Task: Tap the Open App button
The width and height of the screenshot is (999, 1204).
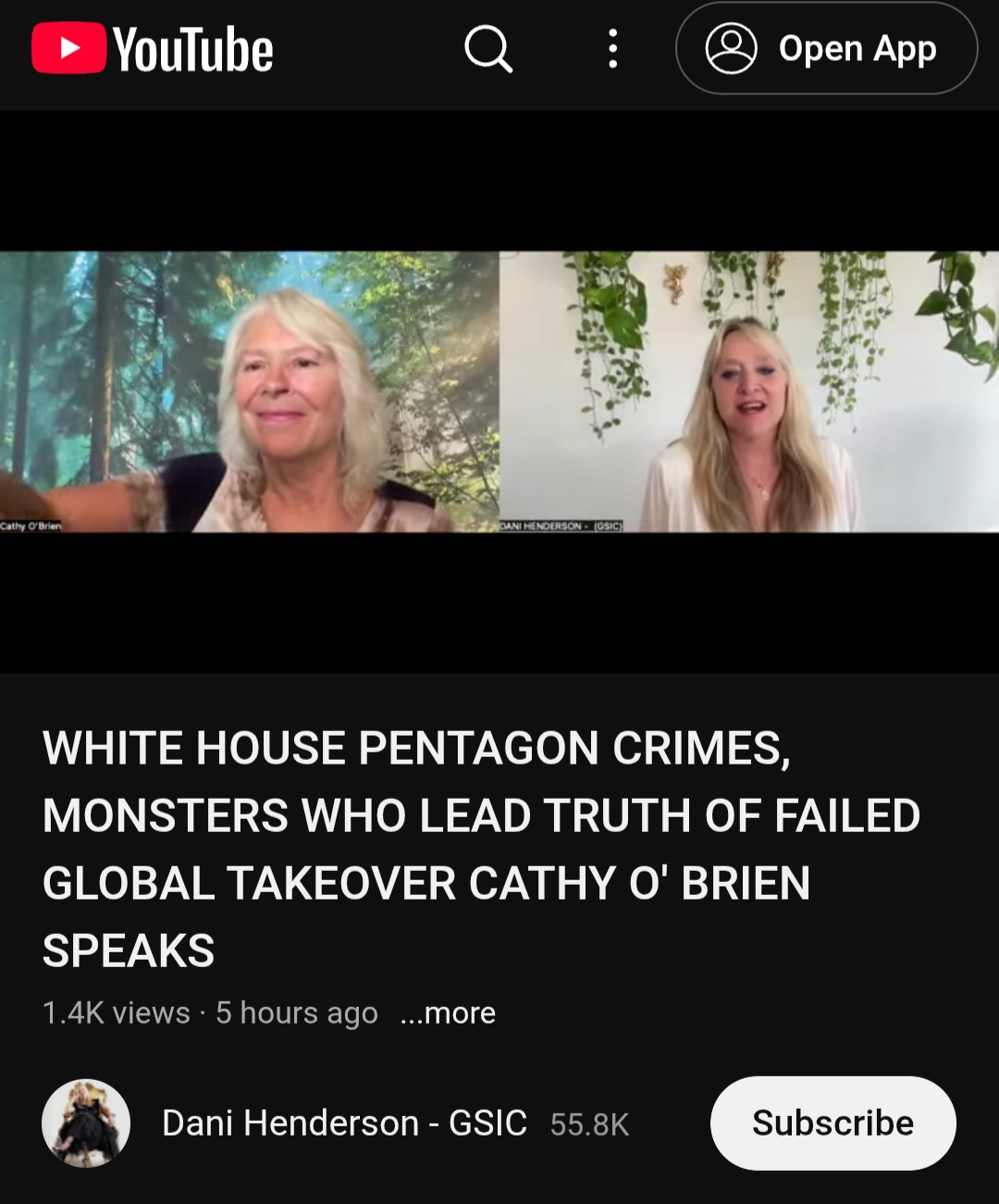Action: click(826, 48)
